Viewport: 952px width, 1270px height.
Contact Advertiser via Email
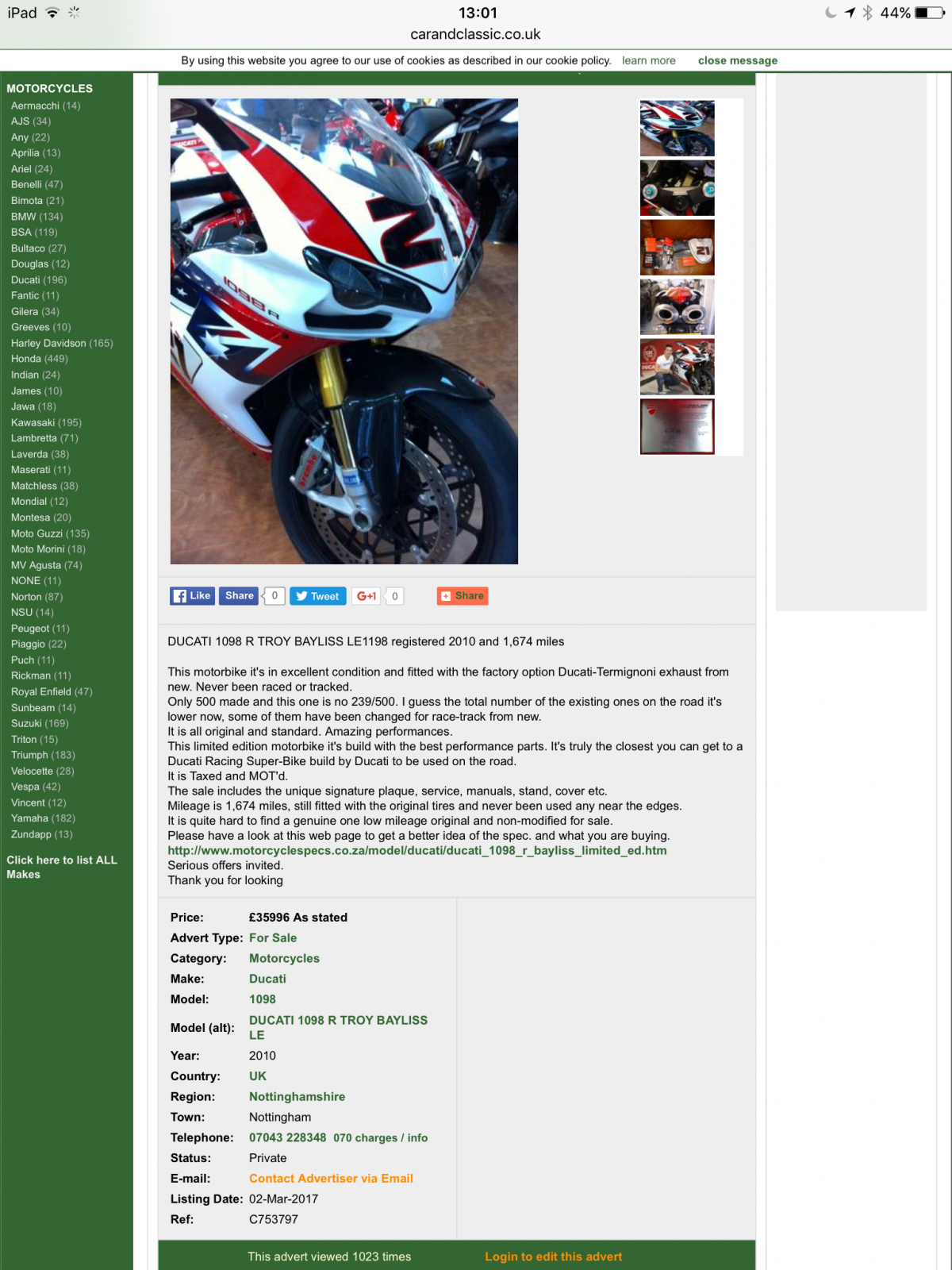pos(331,1179)
